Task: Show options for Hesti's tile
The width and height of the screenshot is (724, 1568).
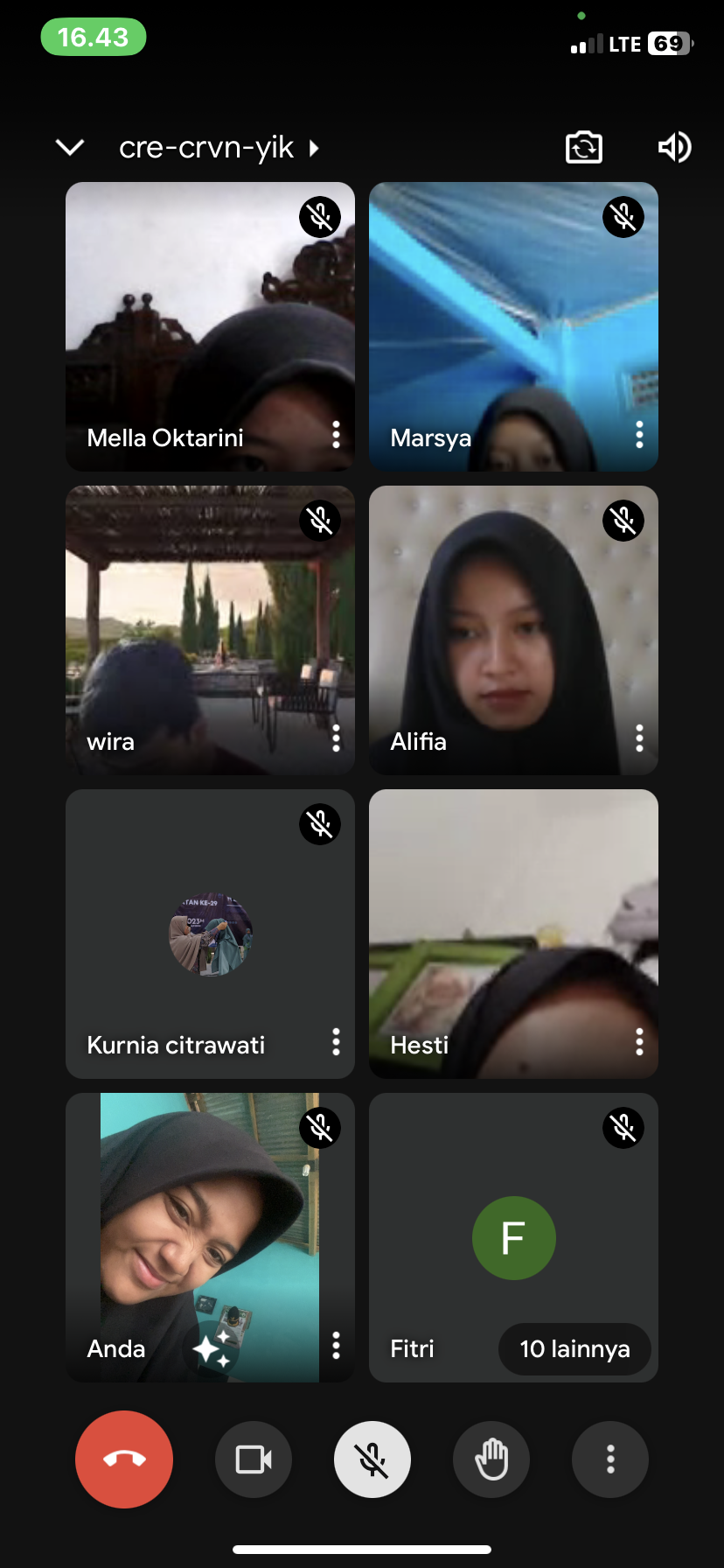Action: [639, 1041]
